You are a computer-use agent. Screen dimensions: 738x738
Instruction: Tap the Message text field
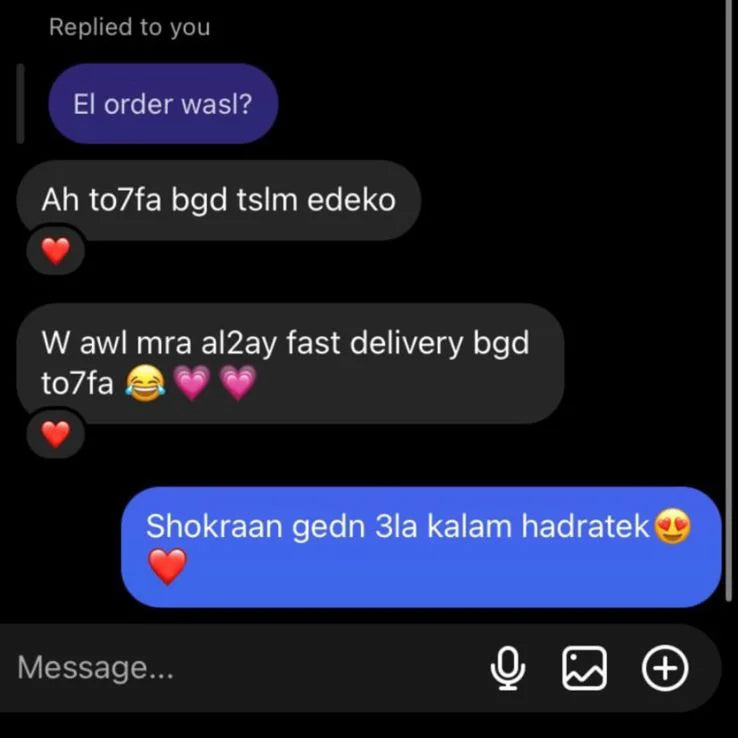coord(240,668)
